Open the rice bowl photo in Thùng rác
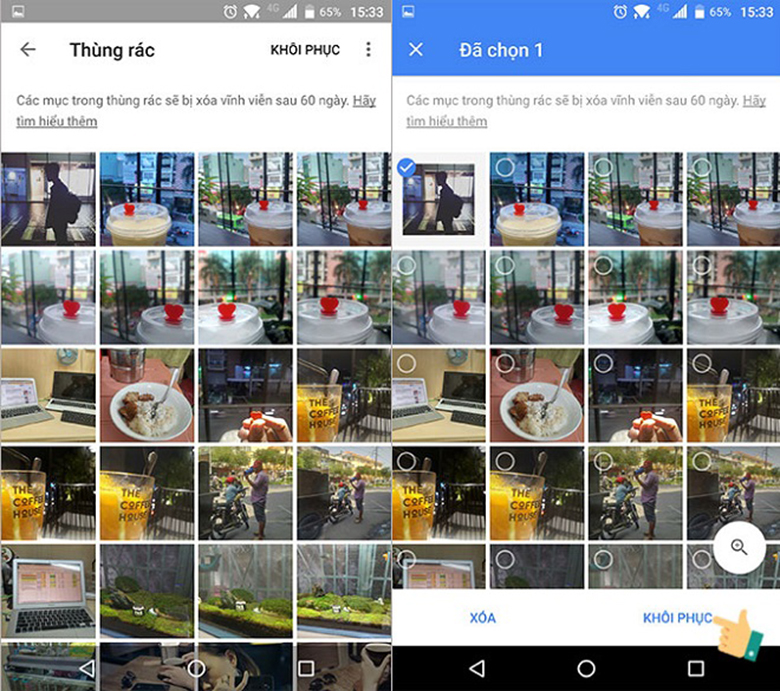780x691 pixels. point(147,394)
